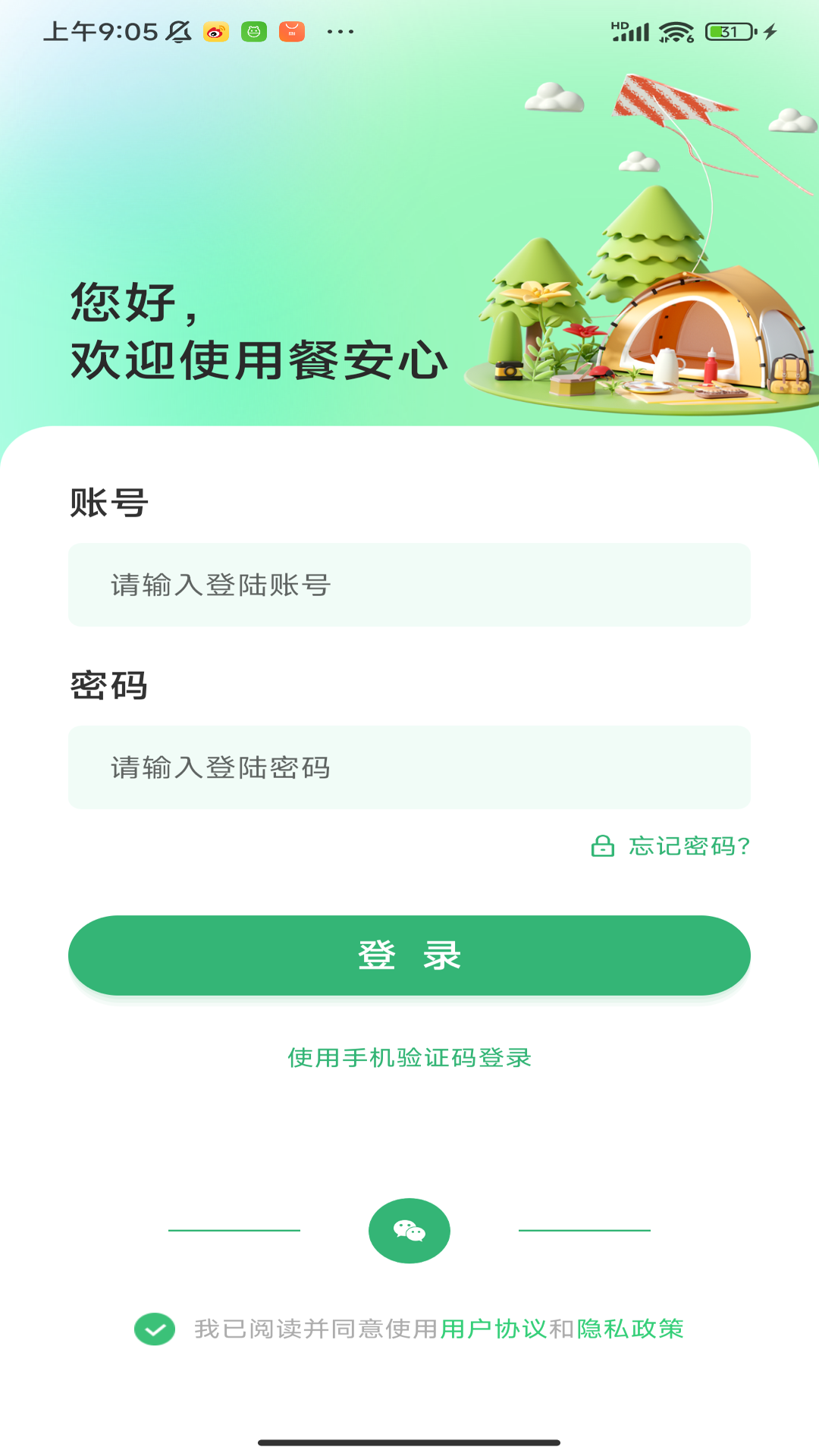Focus the 请输入登陆账号 input field
The height and width of the screenshot is (1456, 819).
409,585
